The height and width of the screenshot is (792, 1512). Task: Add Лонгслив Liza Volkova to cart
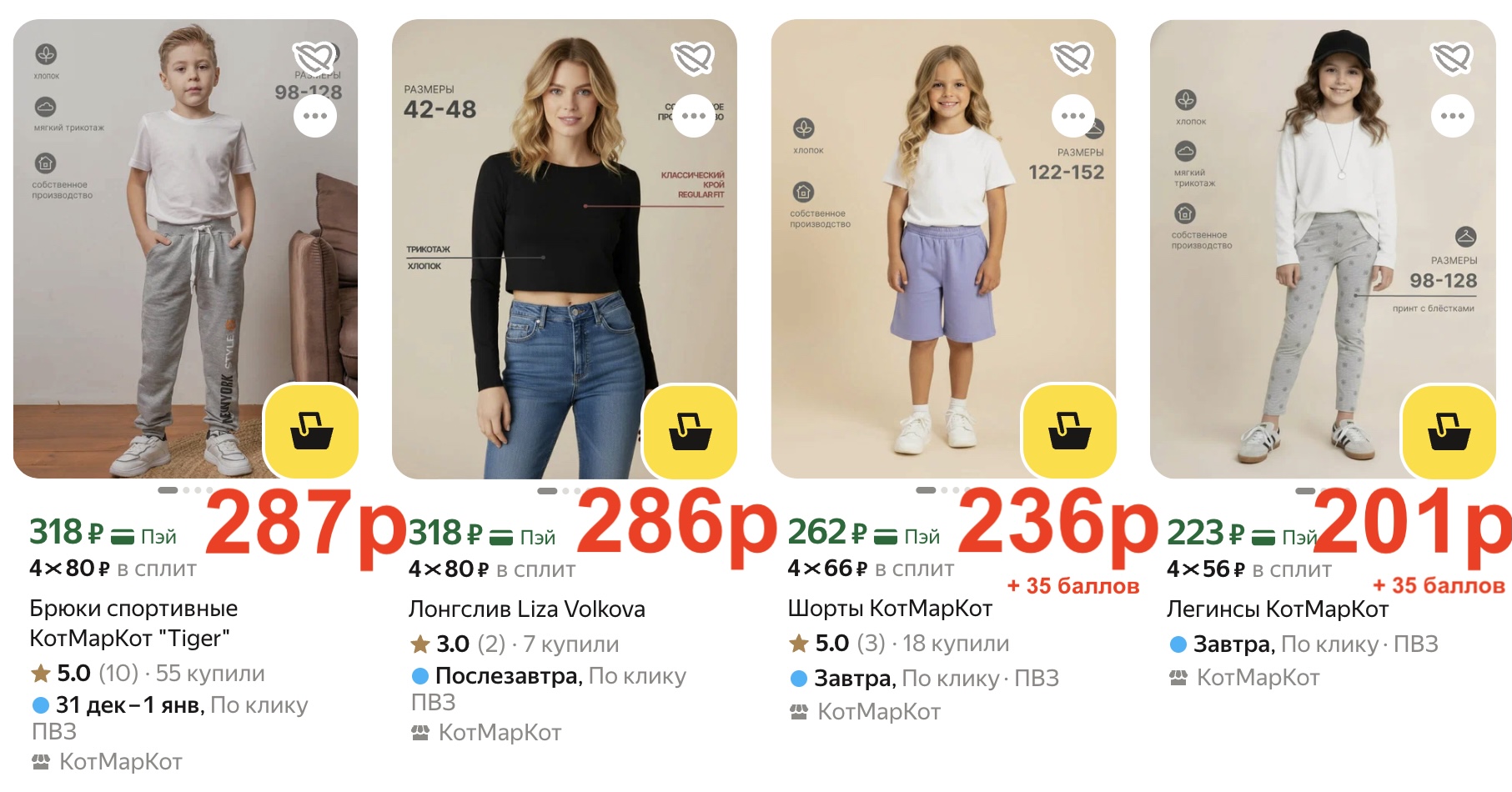[690, 431]
